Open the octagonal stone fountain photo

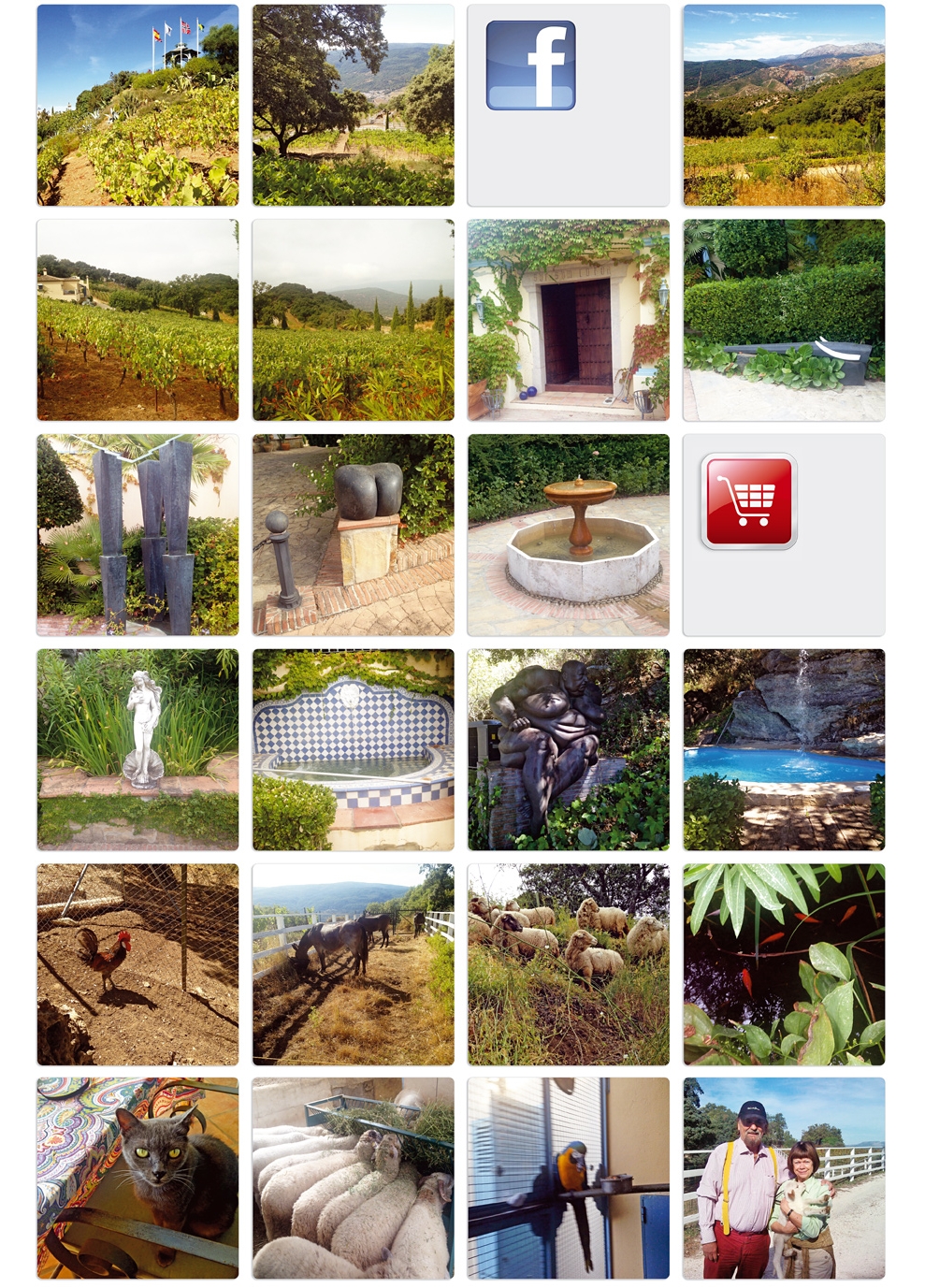click(x=569, y=535)
